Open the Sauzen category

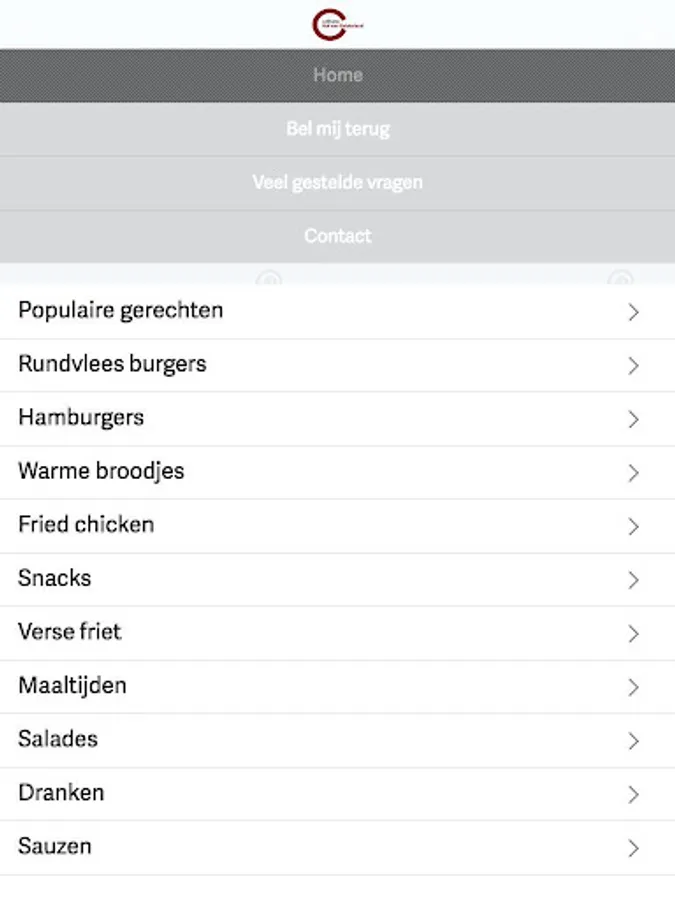337,847
